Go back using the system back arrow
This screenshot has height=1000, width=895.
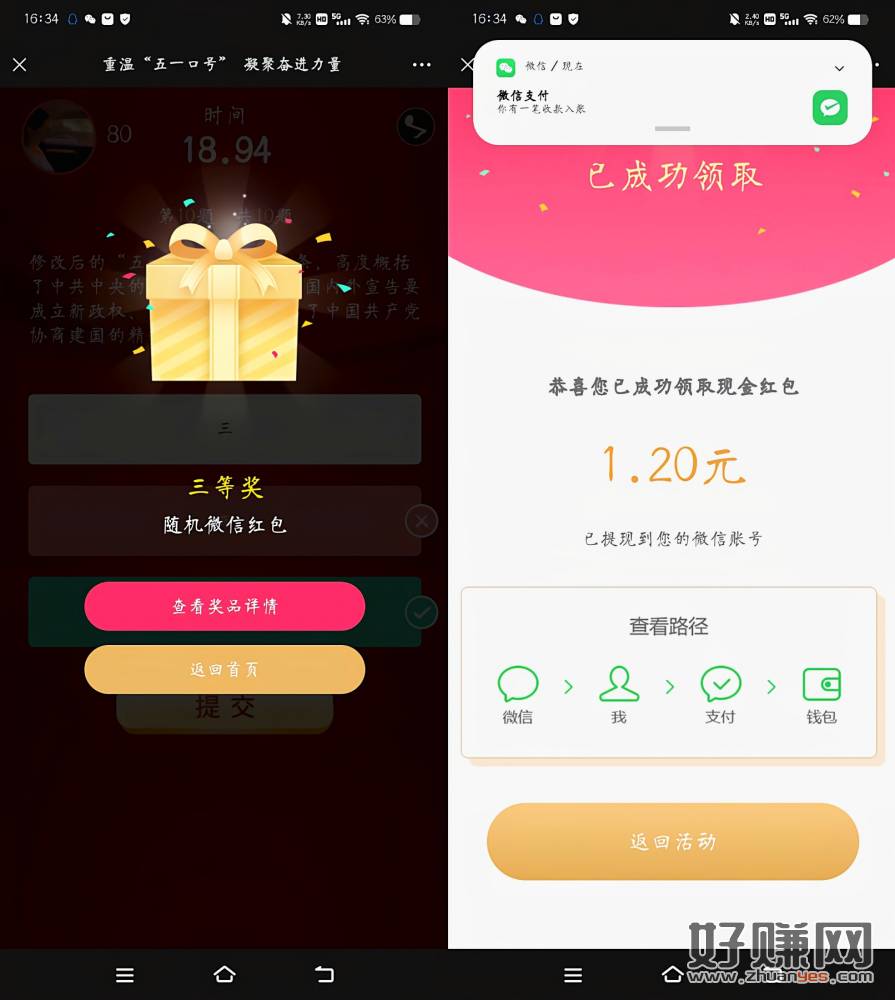tap(323, 975)
